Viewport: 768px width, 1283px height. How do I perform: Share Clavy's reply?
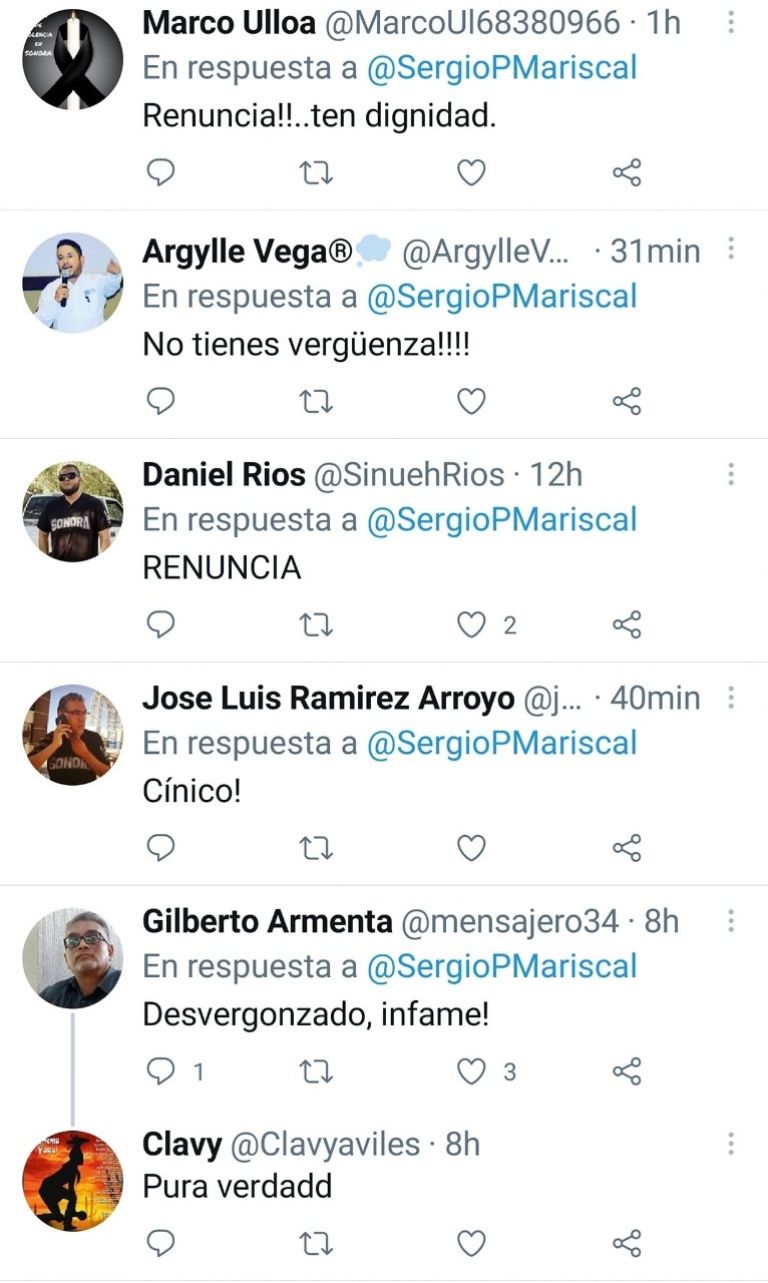626,1243
